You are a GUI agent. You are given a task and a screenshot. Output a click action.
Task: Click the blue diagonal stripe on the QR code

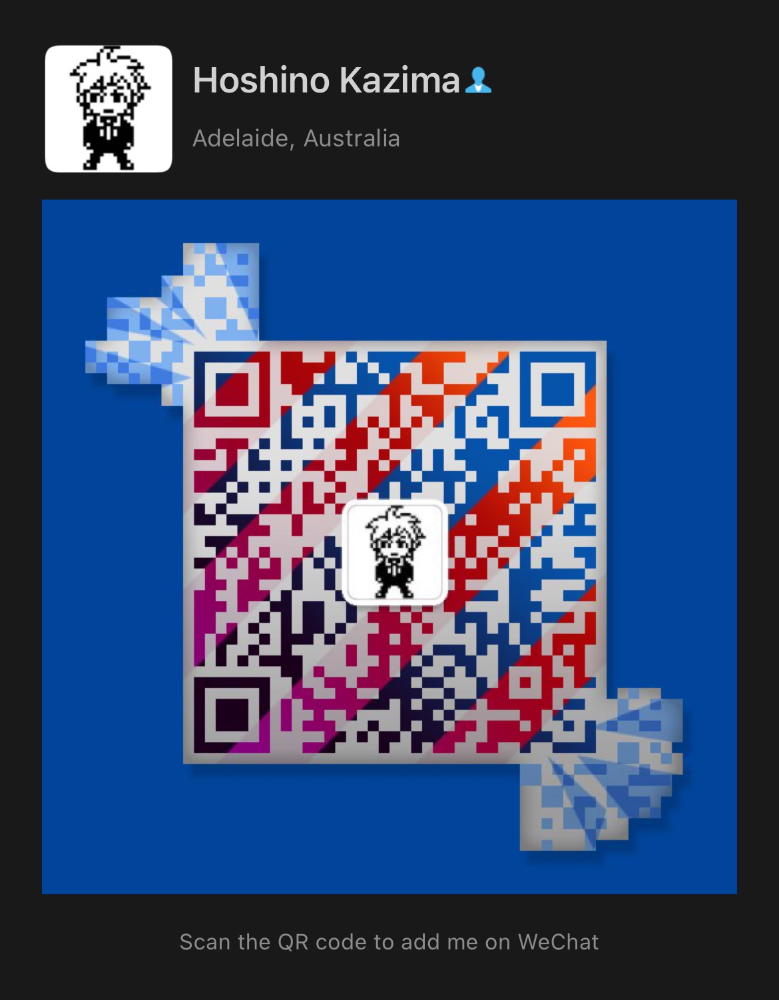click(x=480, y=450)
